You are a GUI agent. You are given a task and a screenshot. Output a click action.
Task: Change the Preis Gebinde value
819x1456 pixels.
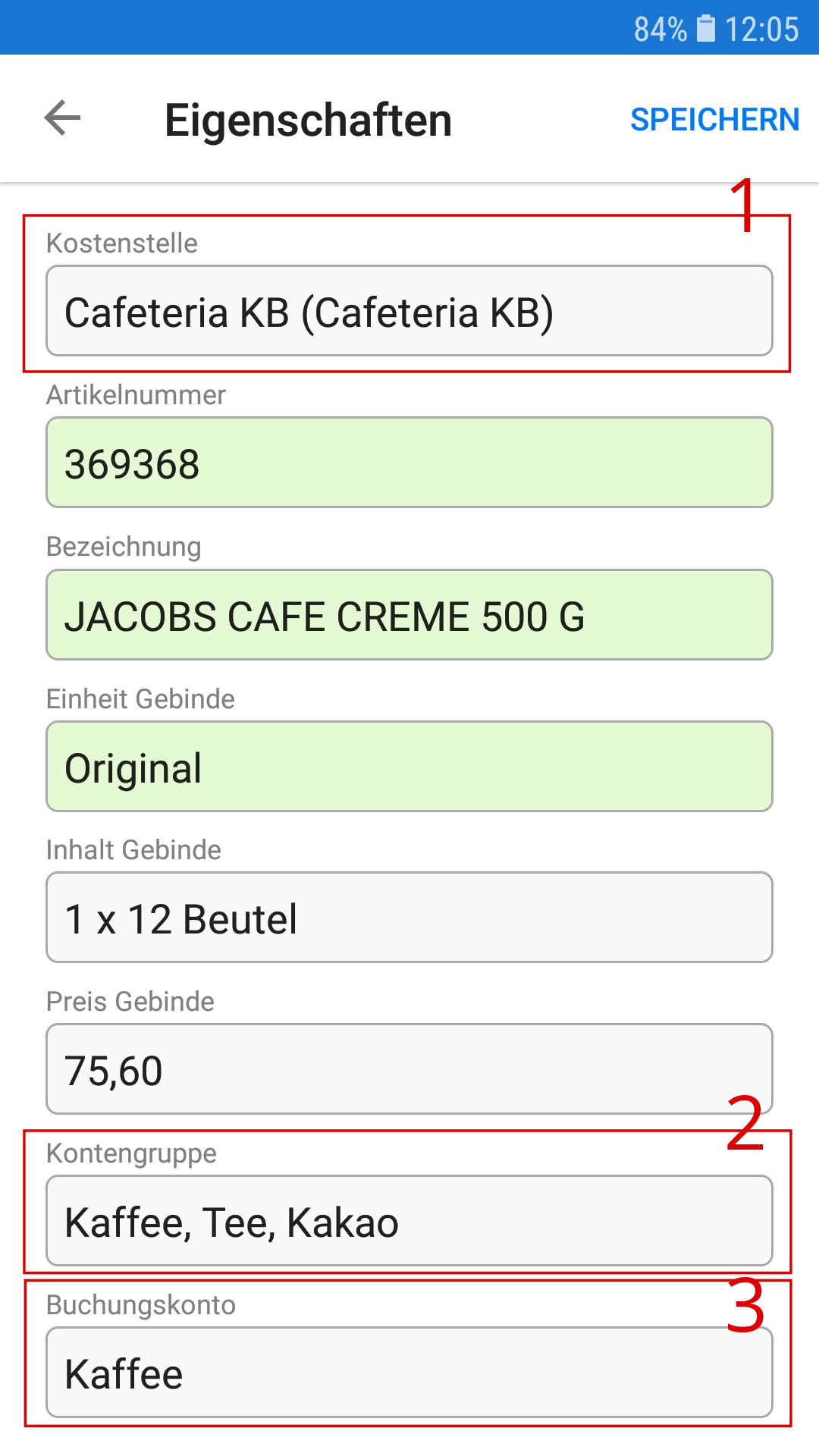pyautogui.click(x=409, y=1069)
